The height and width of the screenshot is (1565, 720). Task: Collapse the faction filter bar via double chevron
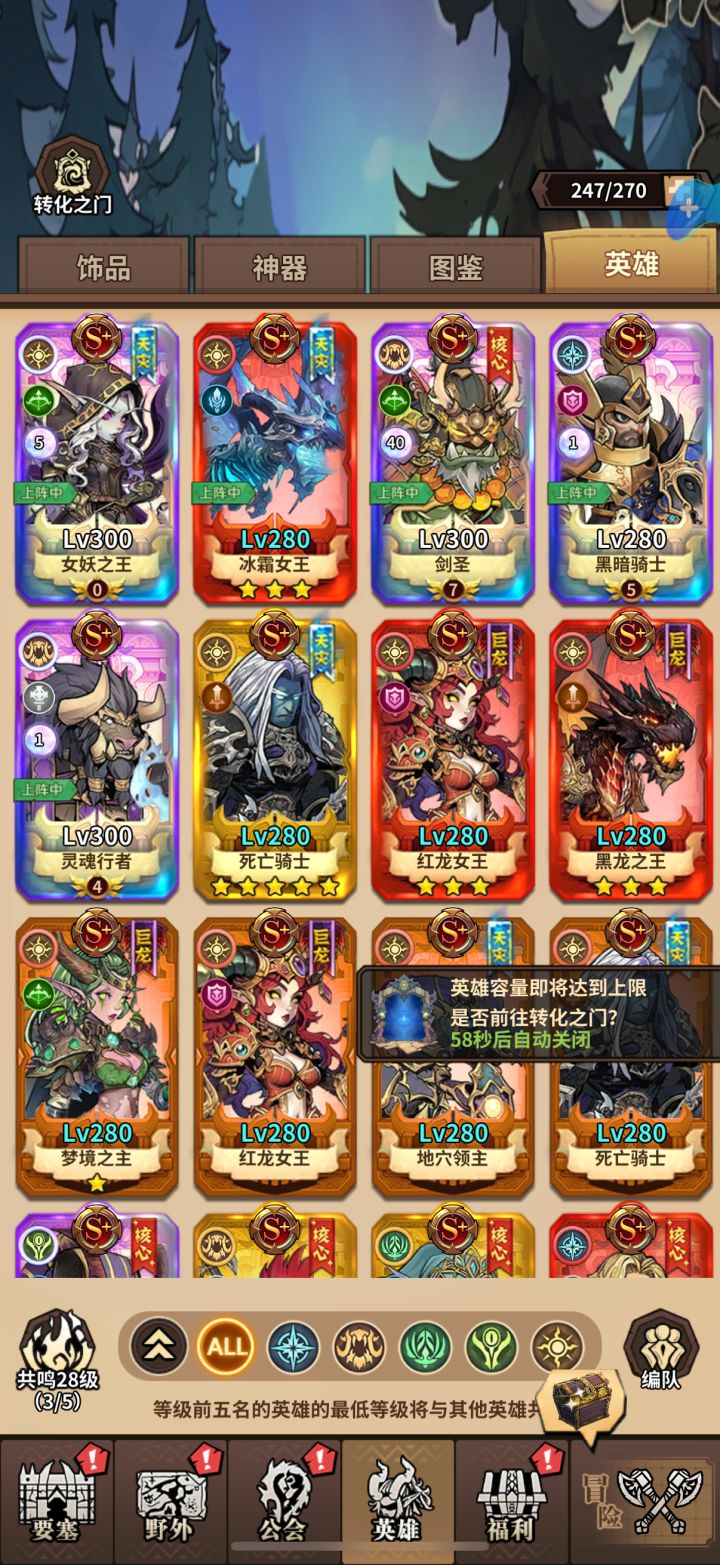coord(160,1345)
